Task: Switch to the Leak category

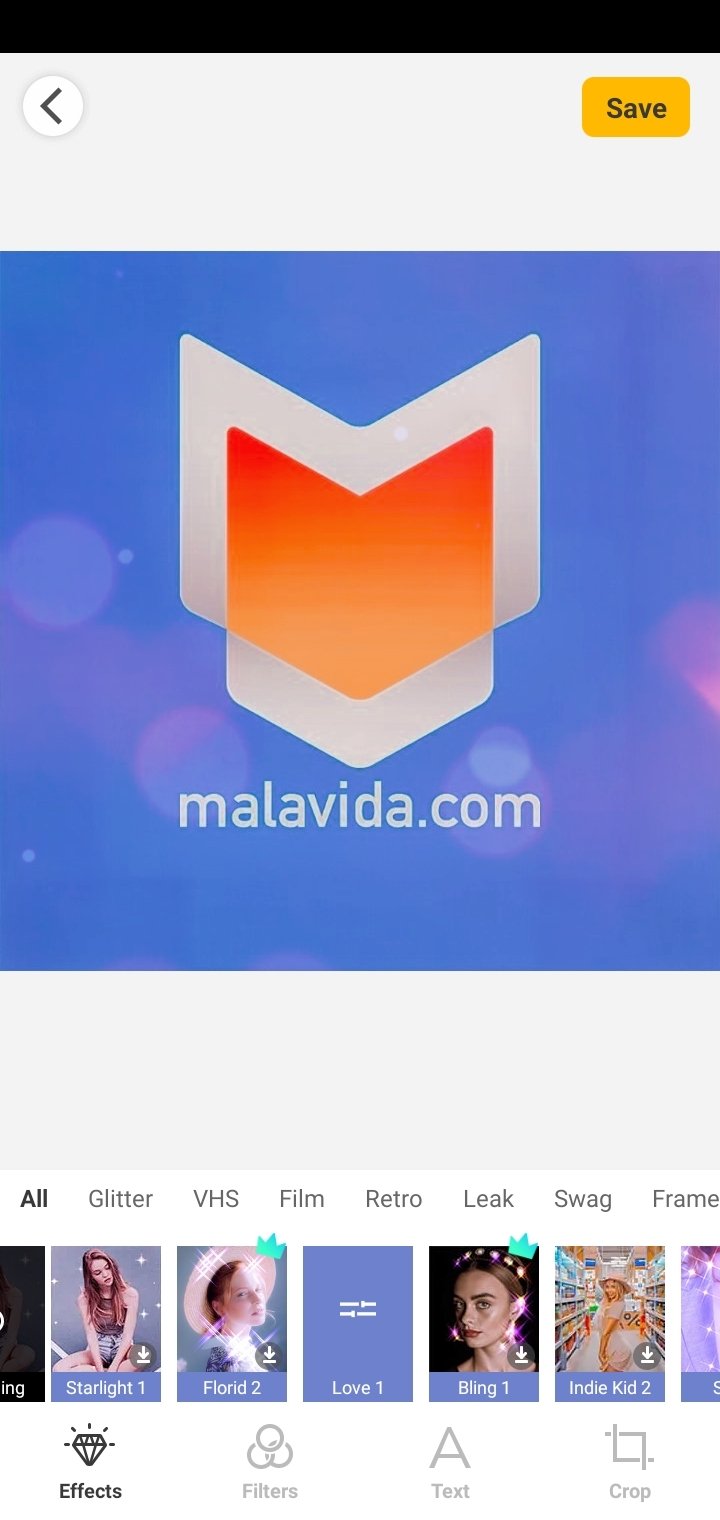Action: [488, 1198]
